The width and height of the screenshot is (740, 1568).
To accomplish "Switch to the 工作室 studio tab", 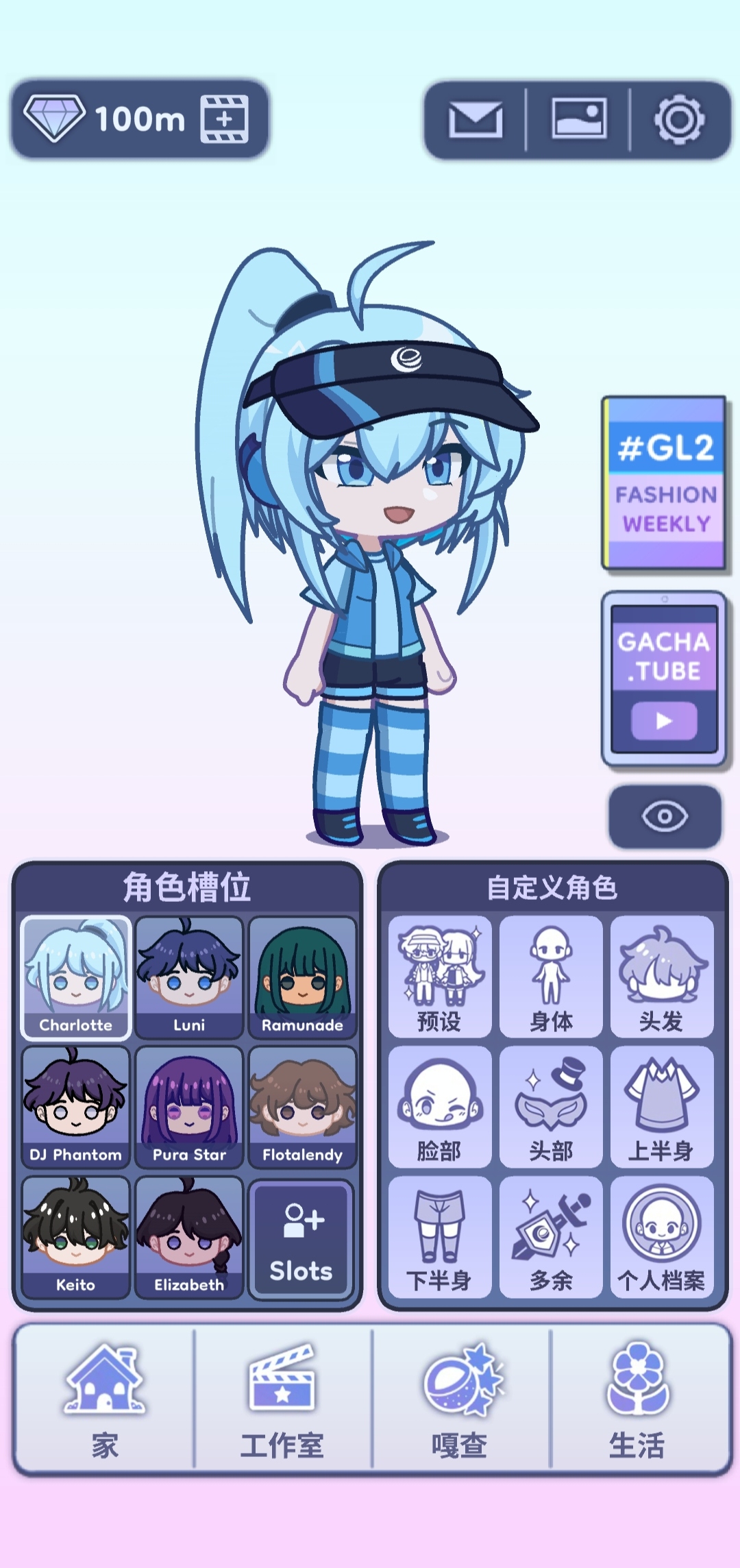I will 282,1399.
